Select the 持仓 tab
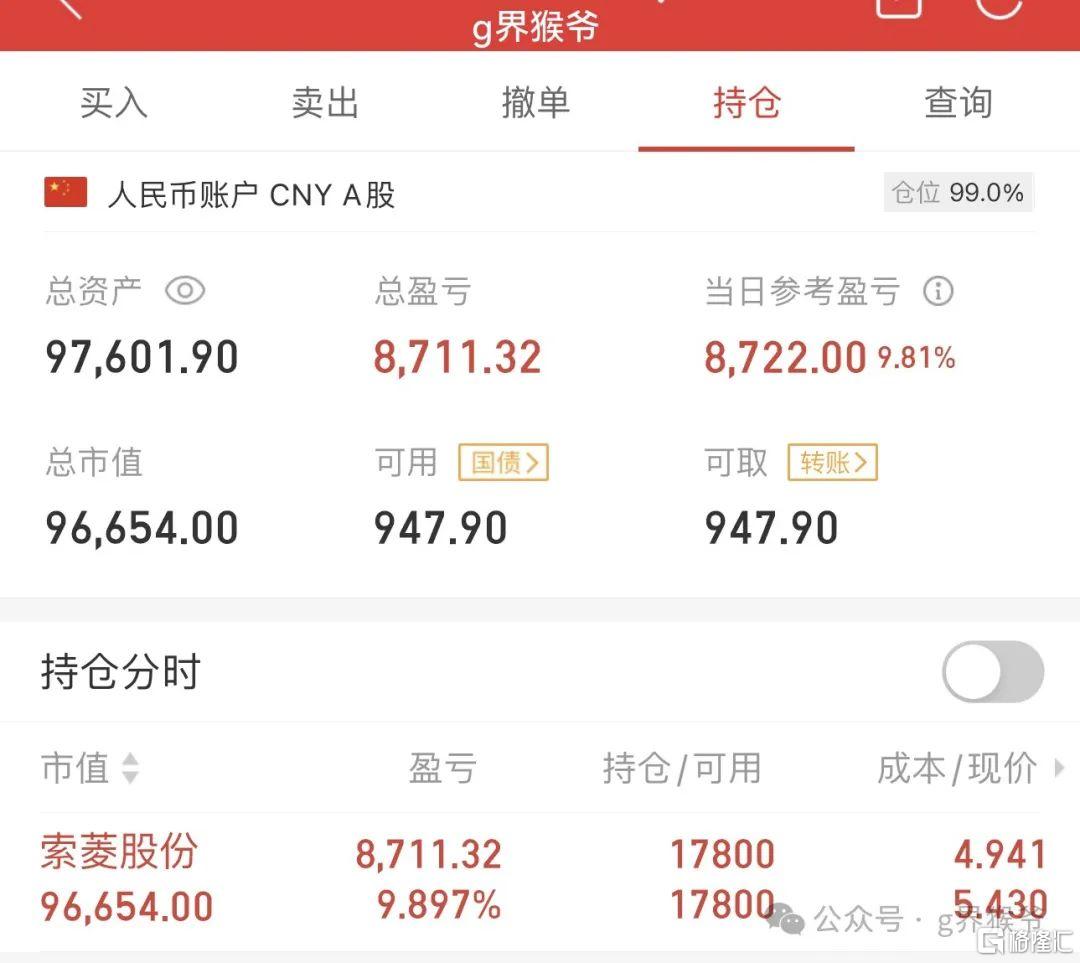 click(x=746, y=103)
